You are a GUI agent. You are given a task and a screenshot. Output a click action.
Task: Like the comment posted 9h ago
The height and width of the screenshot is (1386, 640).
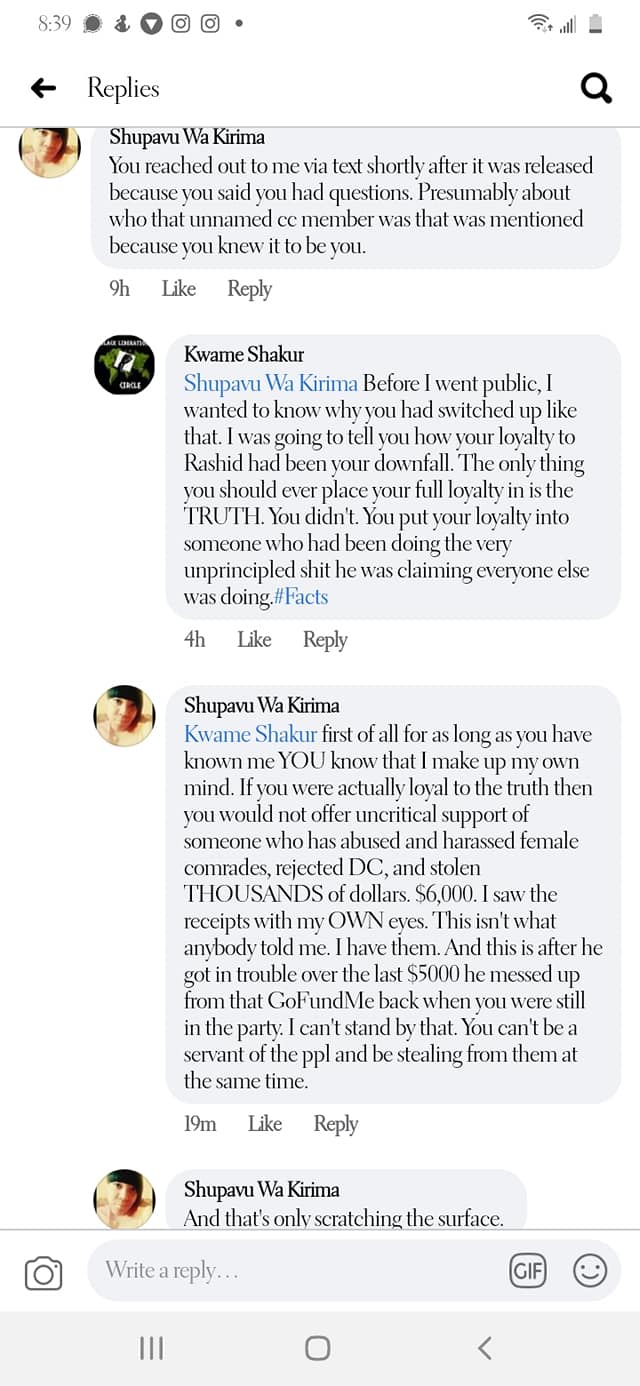coord(178,289)
